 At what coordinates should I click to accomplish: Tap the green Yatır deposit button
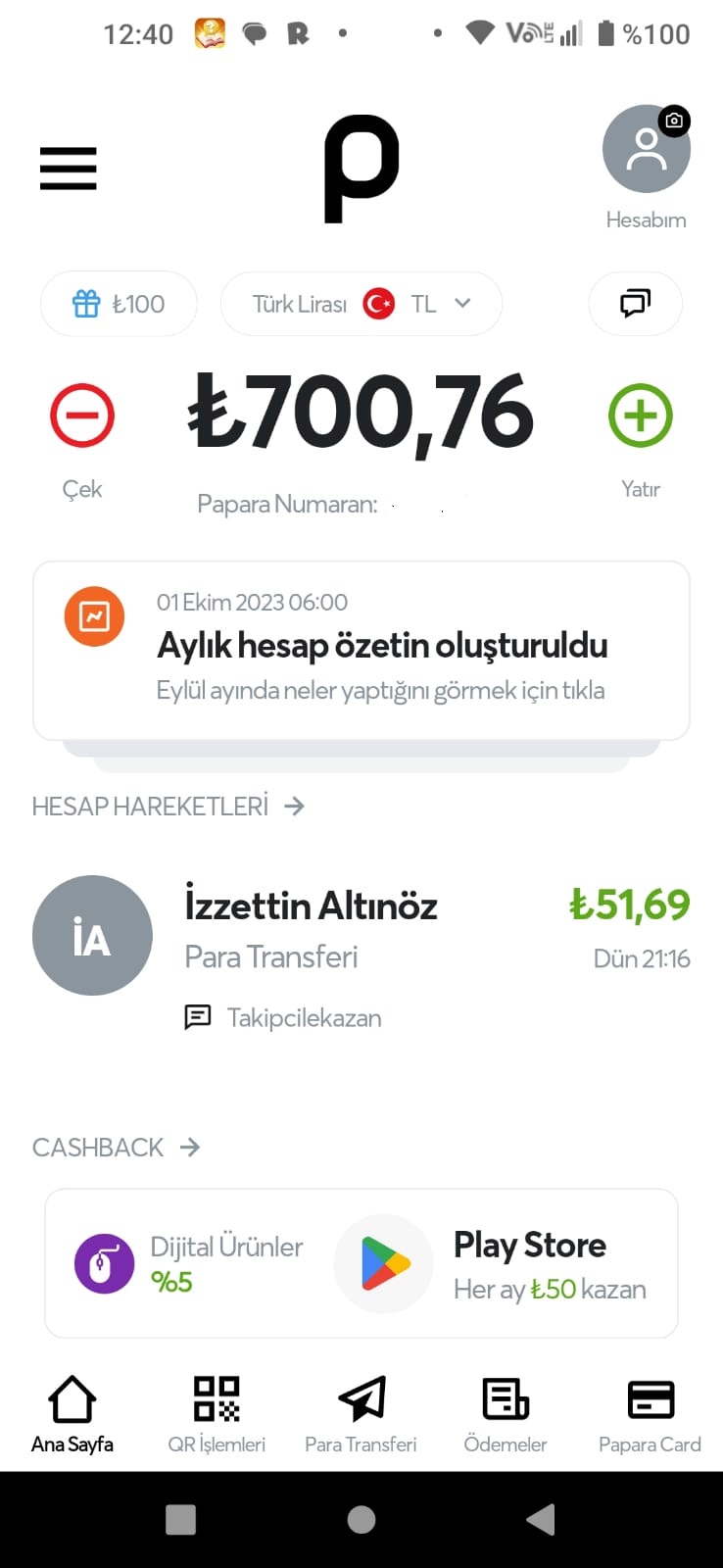(641, 416)
